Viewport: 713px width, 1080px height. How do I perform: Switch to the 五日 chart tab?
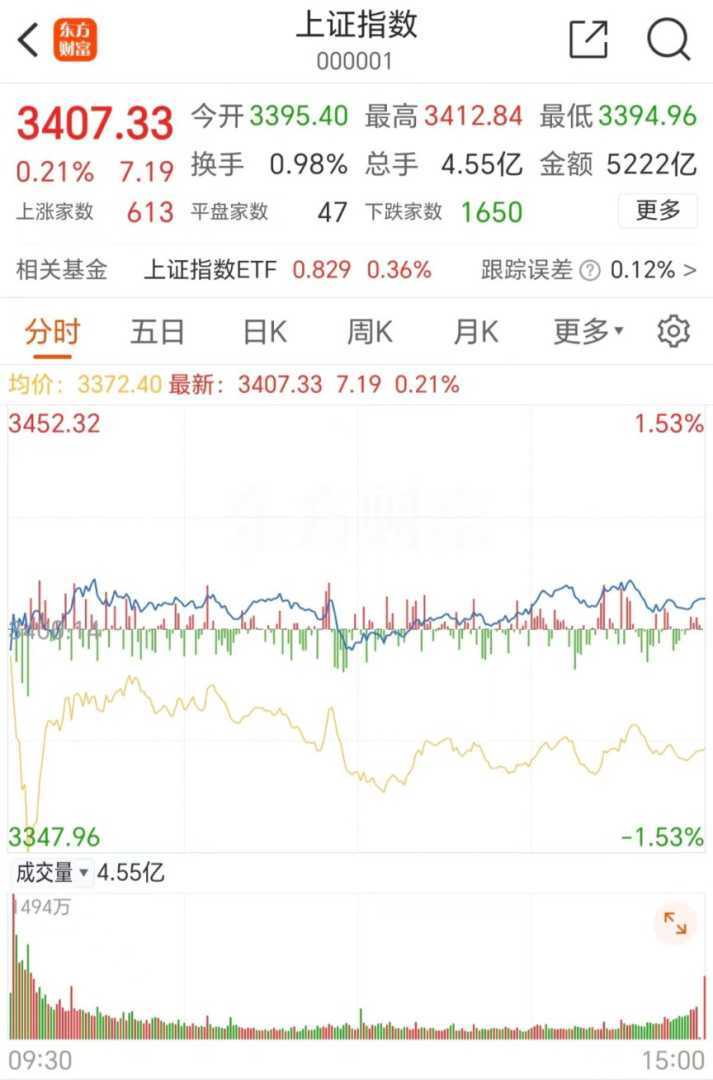pos(158,332)
